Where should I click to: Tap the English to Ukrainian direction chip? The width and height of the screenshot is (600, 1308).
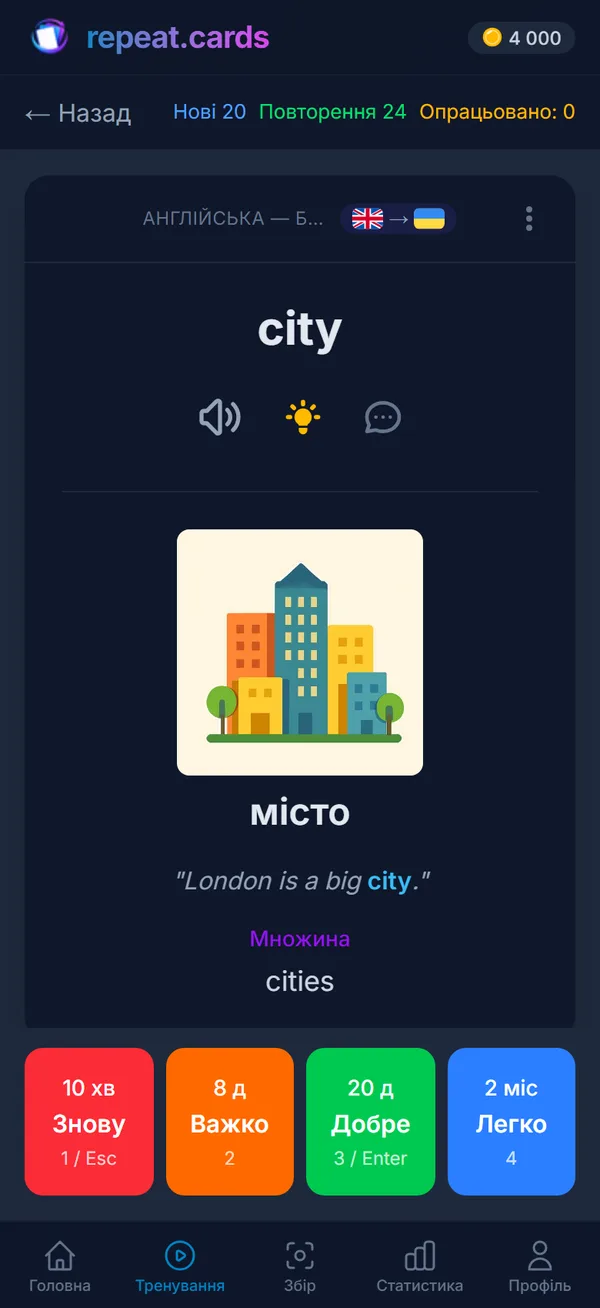[x=398, y=219]
